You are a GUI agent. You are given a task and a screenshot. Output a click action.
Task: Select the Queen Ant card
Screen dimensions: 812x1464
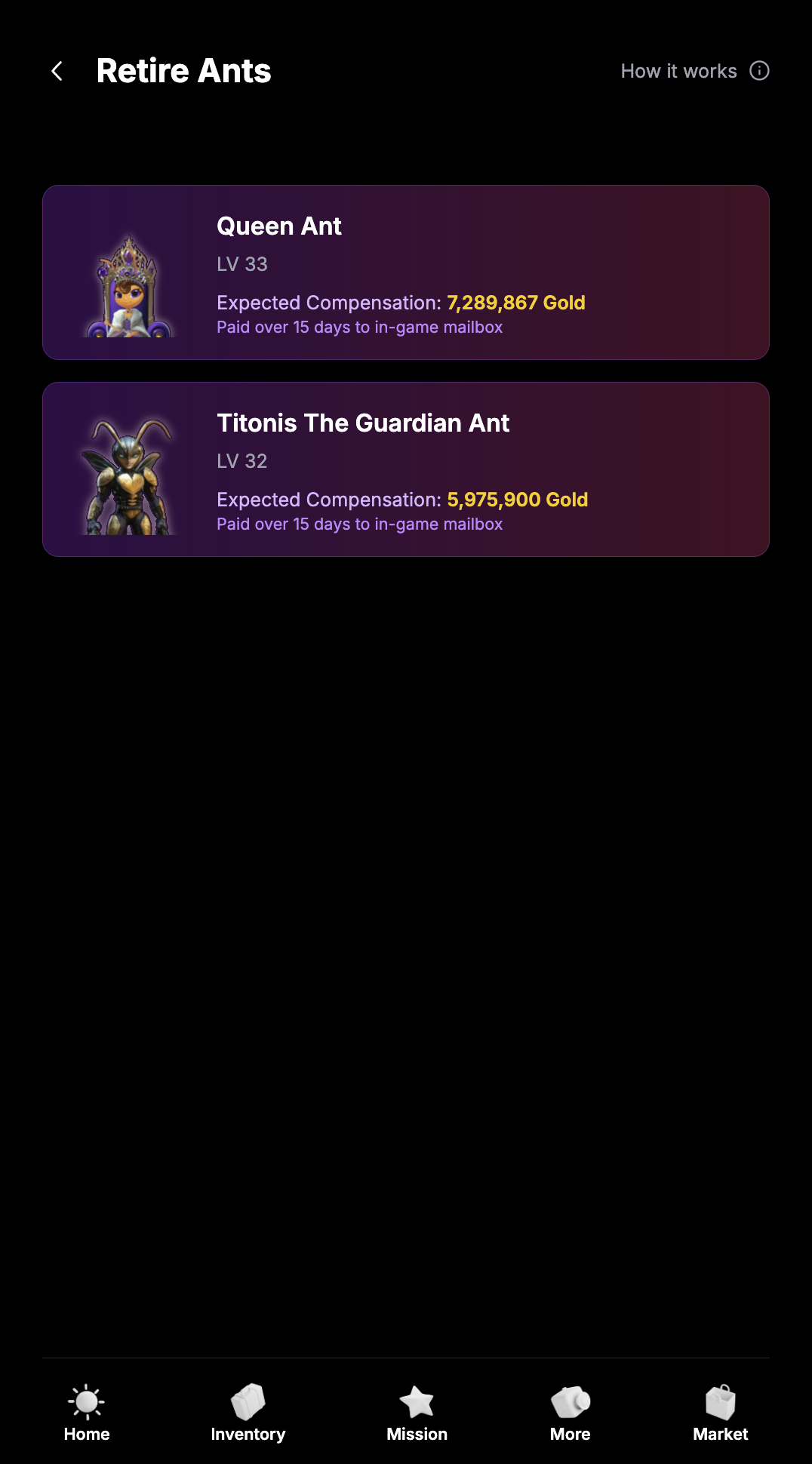(406, 272)
